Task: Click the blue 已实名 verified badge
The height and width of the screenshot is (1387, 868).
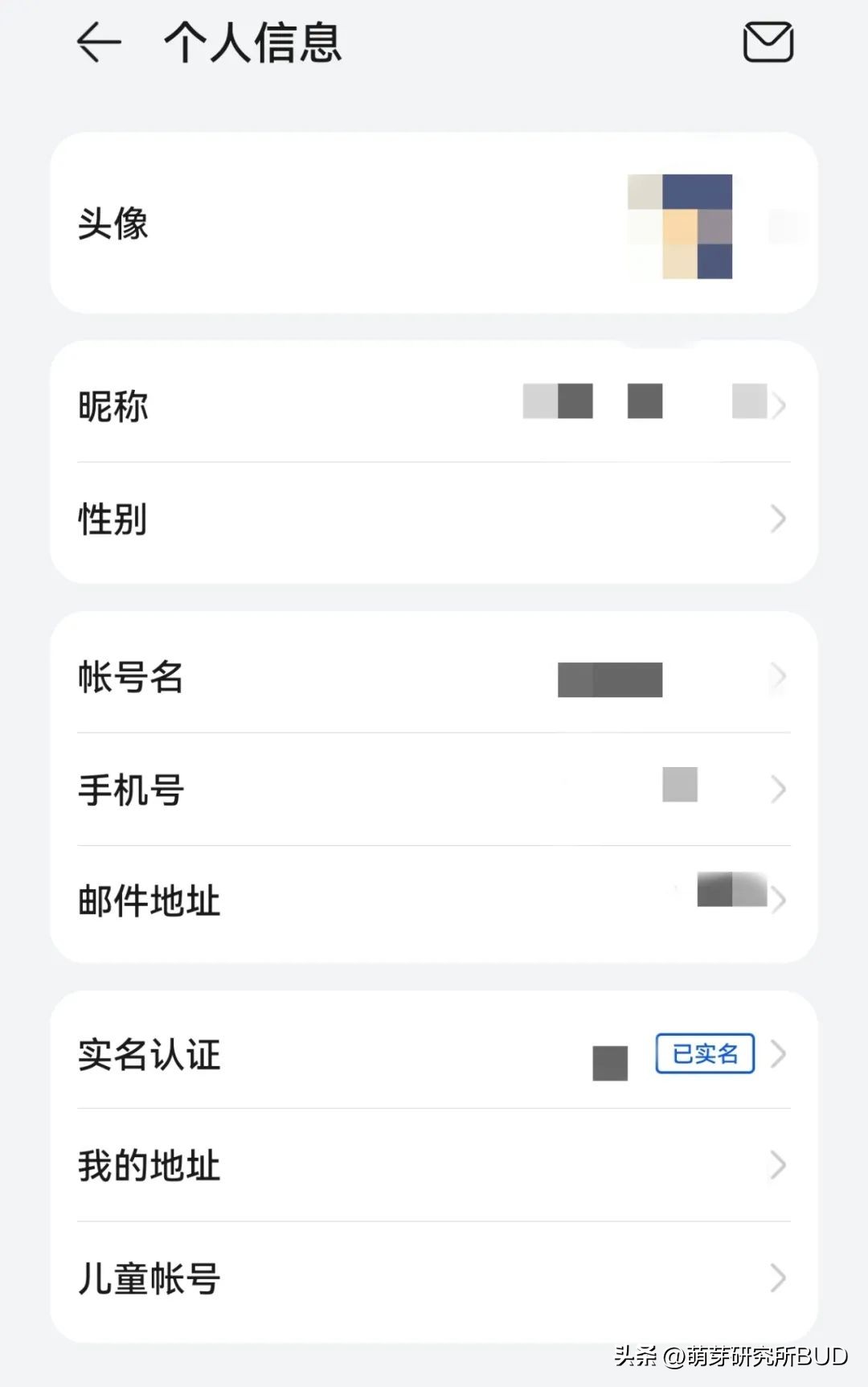Action: click(x=704, y=1054)
